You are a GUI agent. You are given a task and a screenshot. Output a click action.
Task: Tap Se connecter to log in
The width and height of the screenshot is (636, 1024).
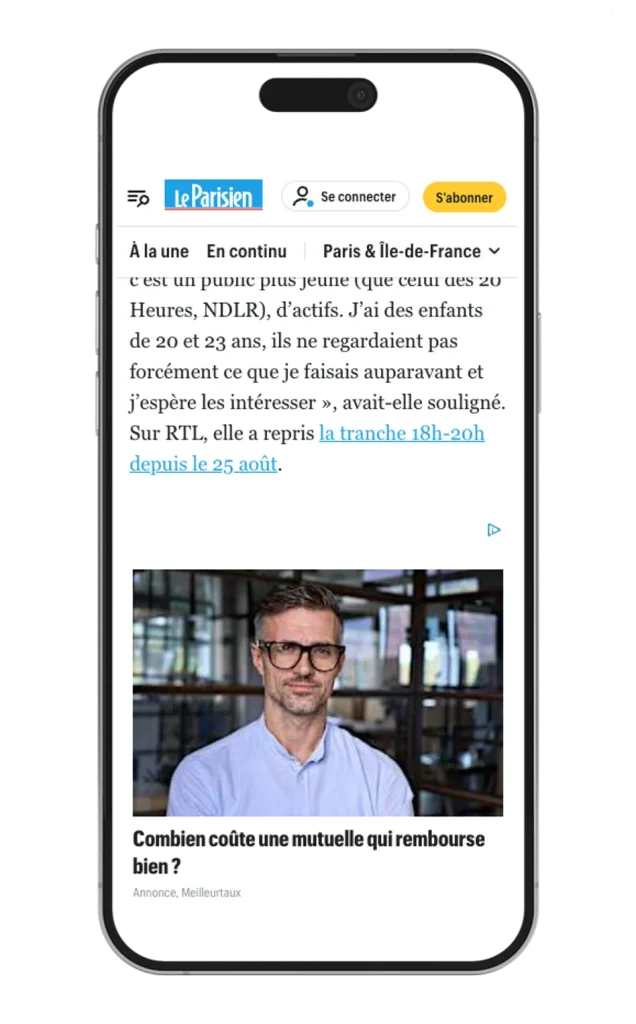click(345, 197)
